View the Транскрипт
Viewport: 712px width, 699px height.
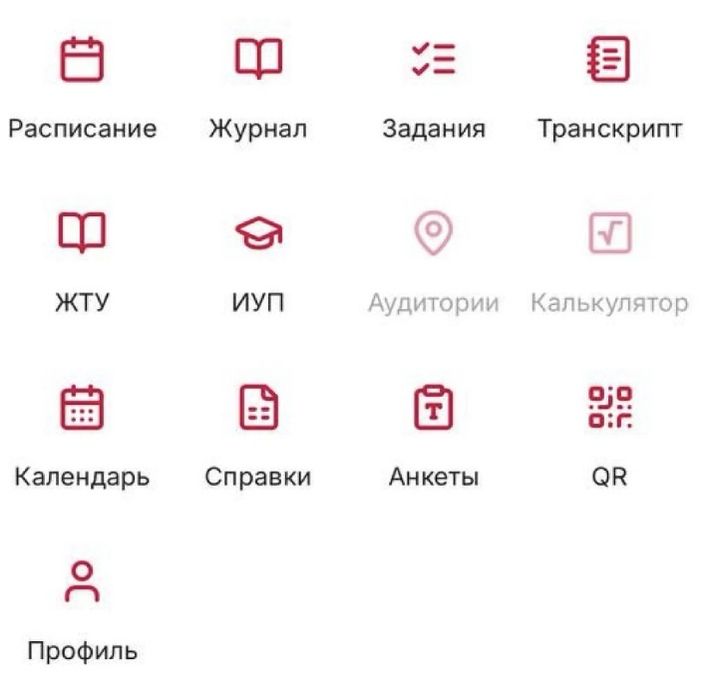[609, 62]
